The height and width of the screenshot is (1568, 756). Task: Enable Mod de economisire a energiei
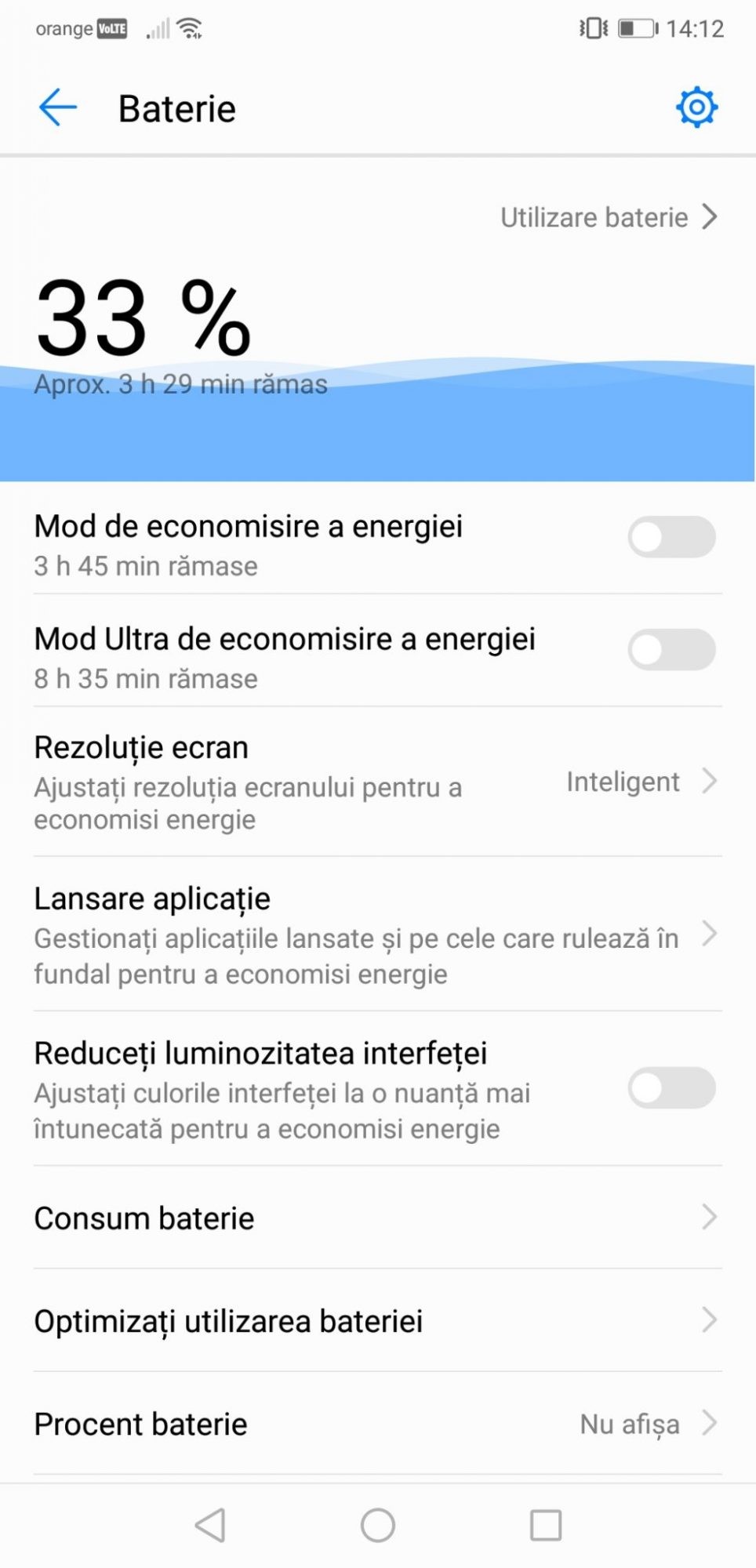point(671,537)
